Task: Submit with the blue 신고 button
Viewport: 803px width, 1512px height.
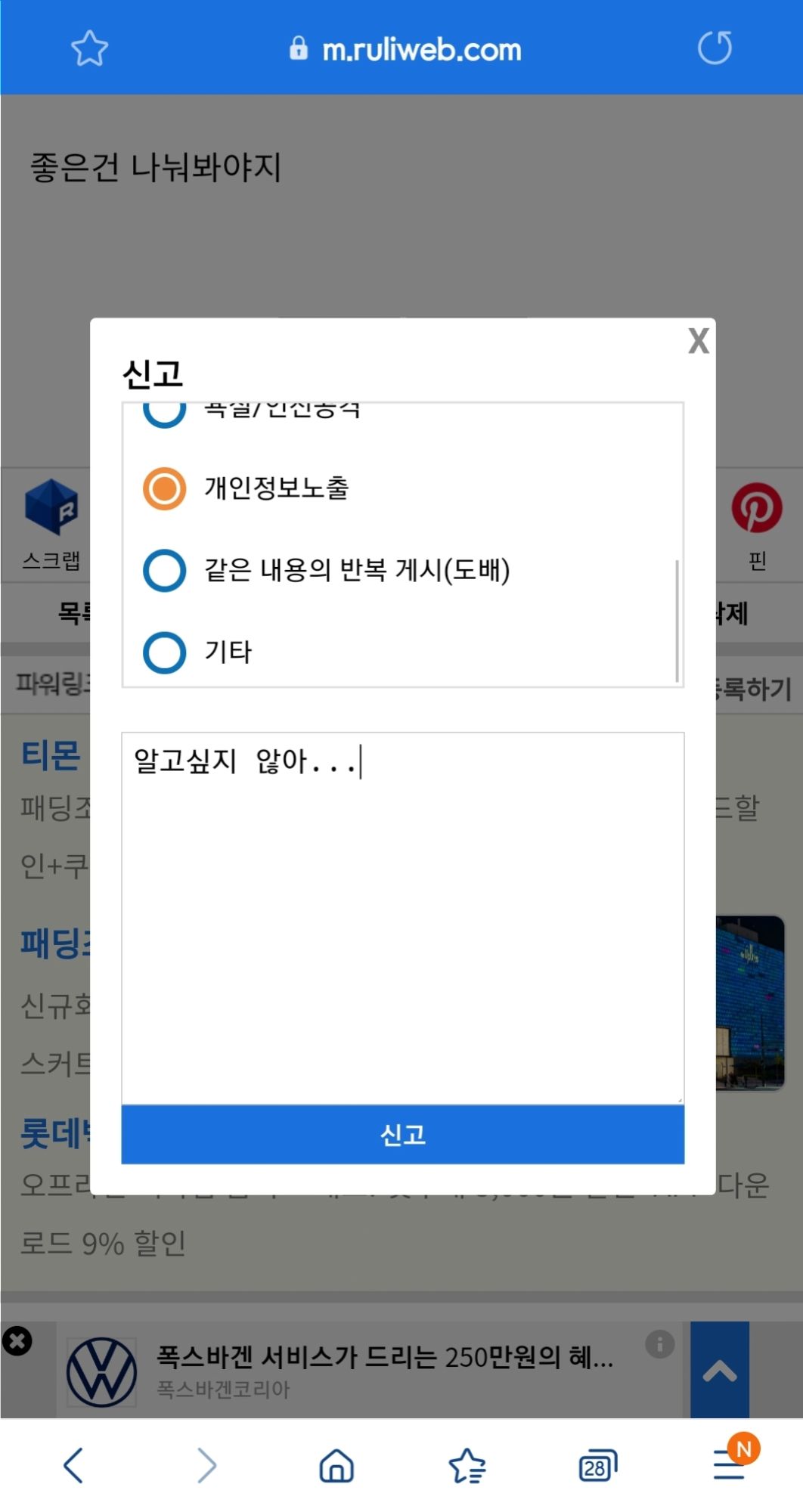Action: 402,1134
